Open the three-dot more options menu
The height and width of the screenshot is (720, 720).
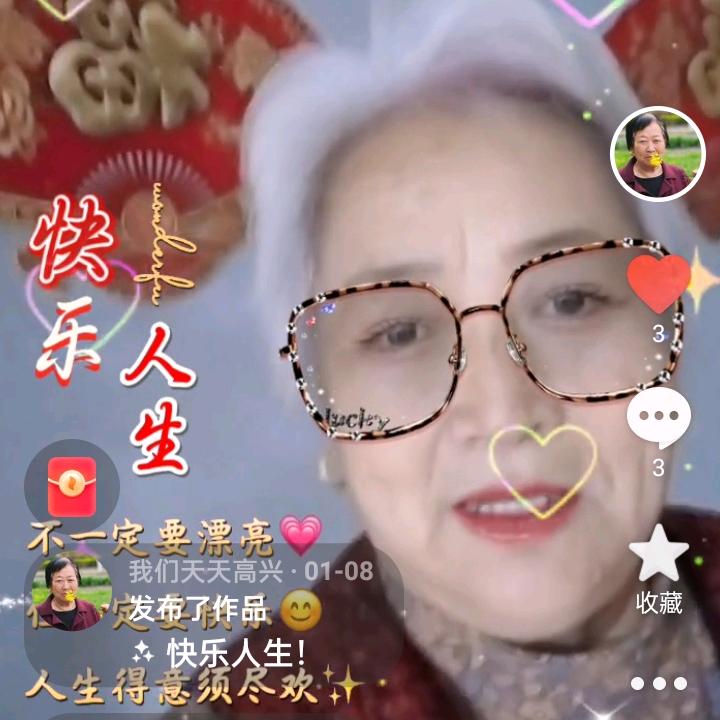click(658, 684)
